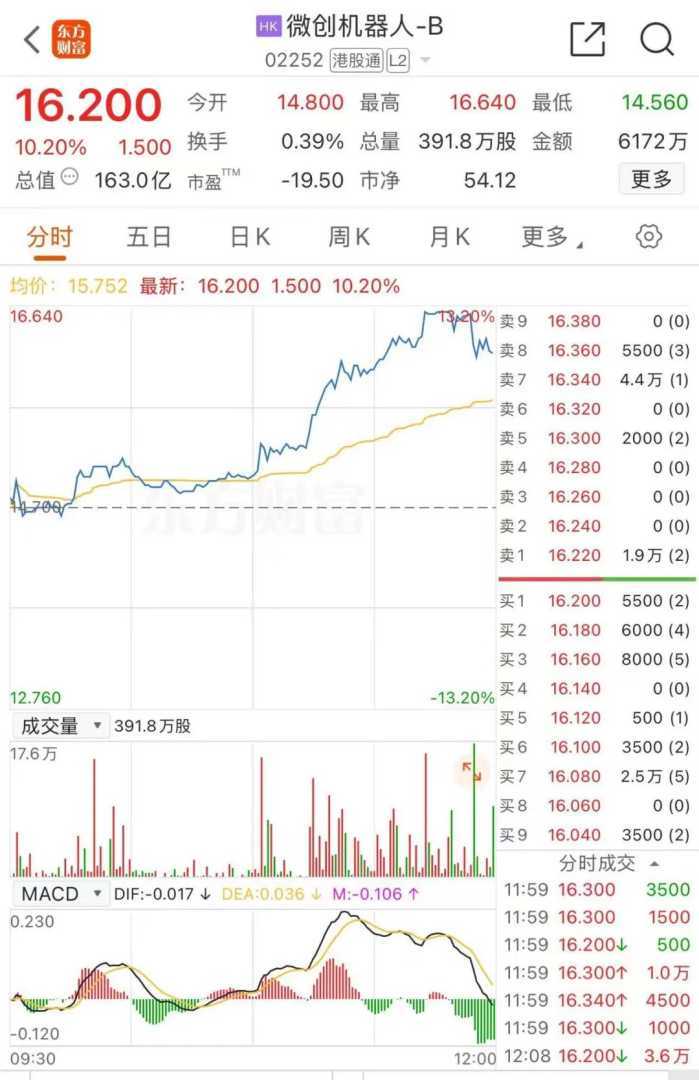The height and width of the screenshot is (1080, 699).
Task: Tap the 更多 button for more quote data
Action: (x=652, y=180)
